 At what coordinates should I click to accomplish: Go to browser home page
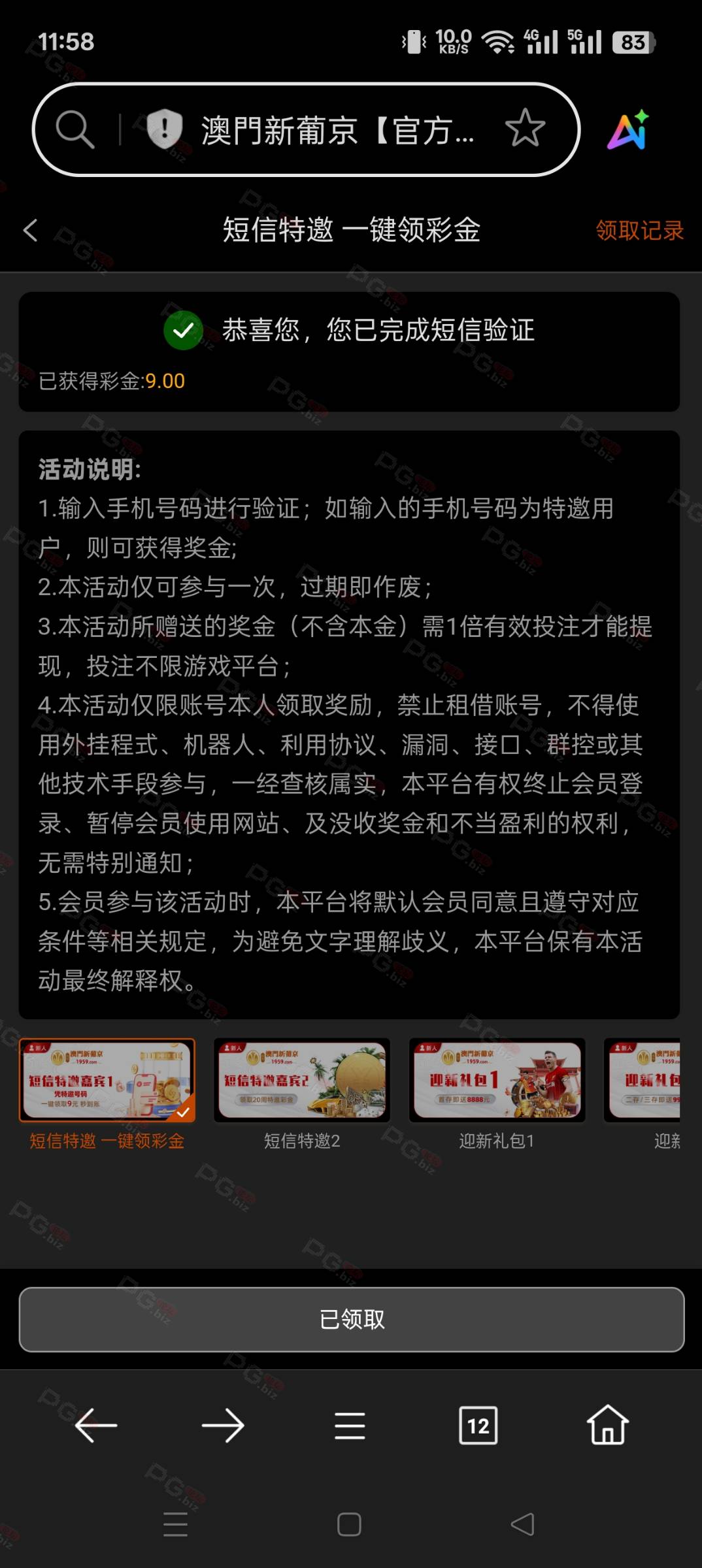[x=607, y=1424]
